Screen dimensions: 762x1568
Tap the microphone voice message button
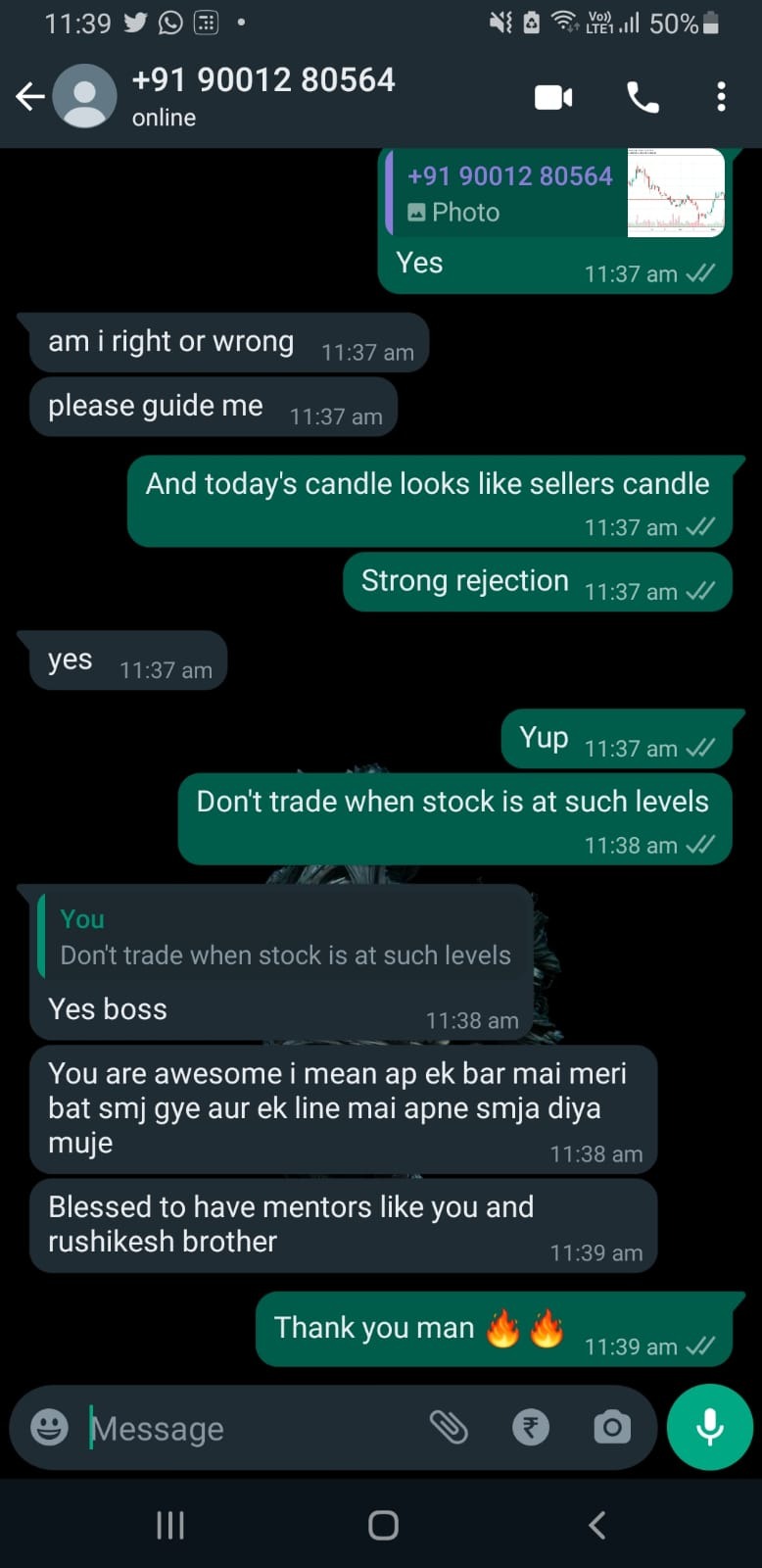[x=709, y=1427]
